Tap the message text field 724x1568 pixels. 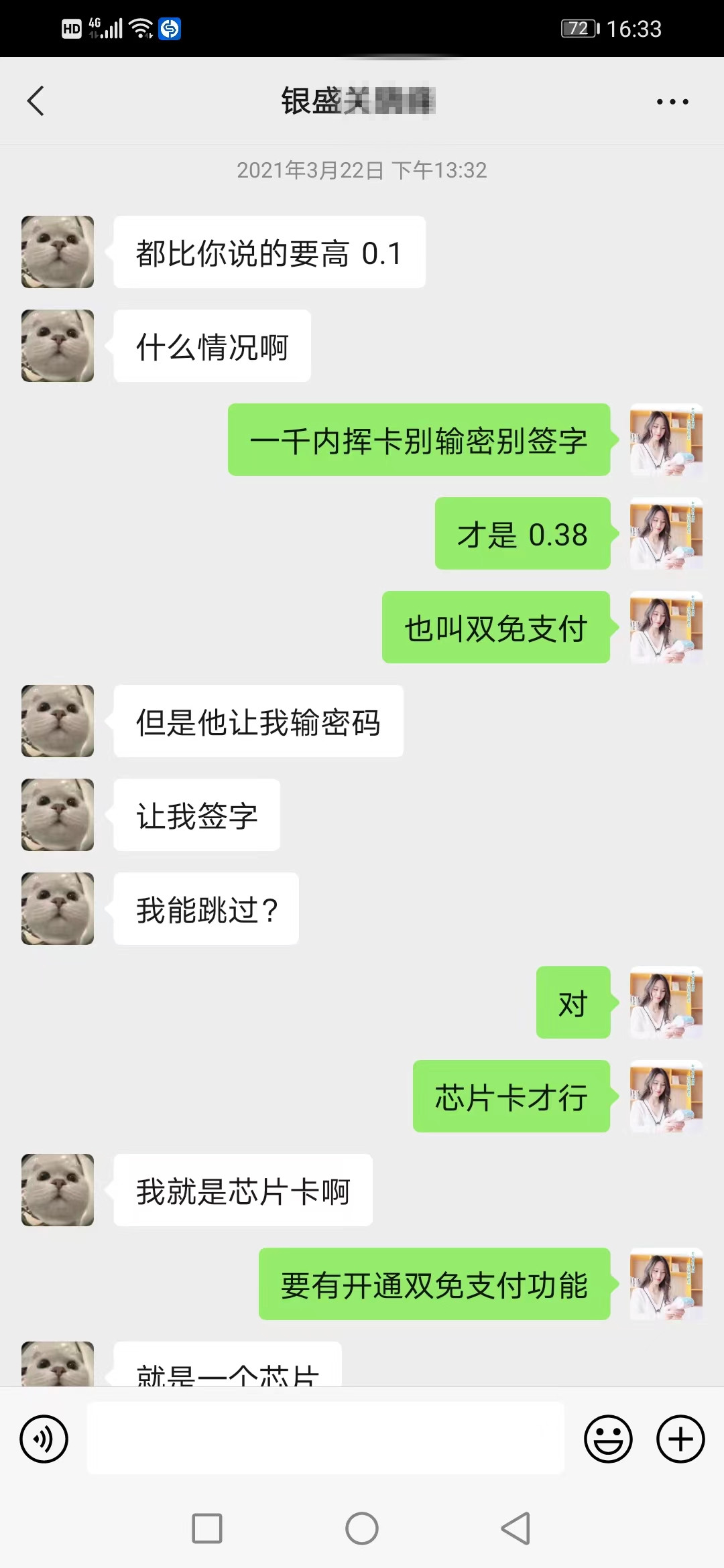pos(325,1439)
